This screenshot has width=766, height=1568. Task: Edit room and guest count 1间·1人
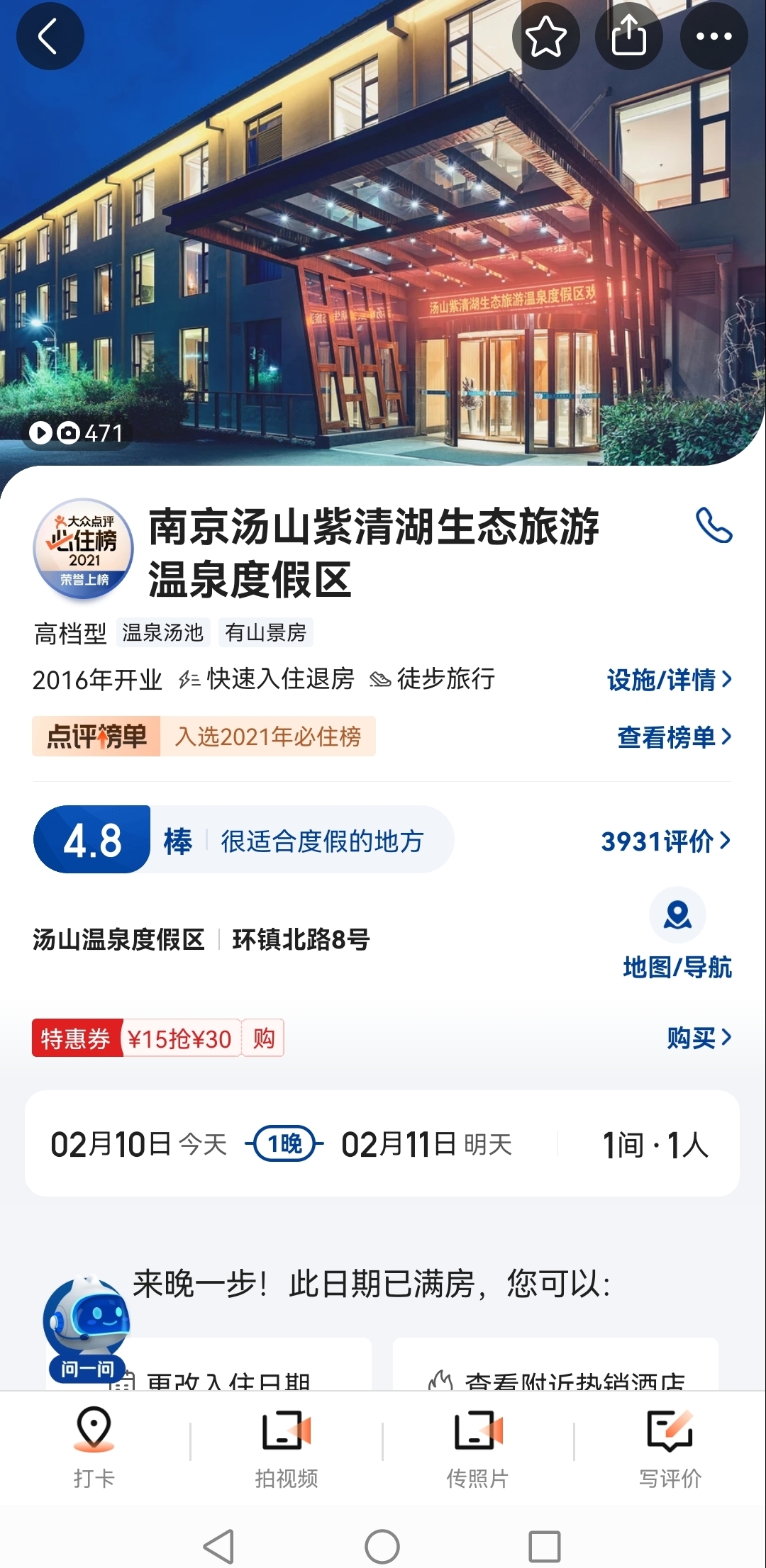(655, 1144)
